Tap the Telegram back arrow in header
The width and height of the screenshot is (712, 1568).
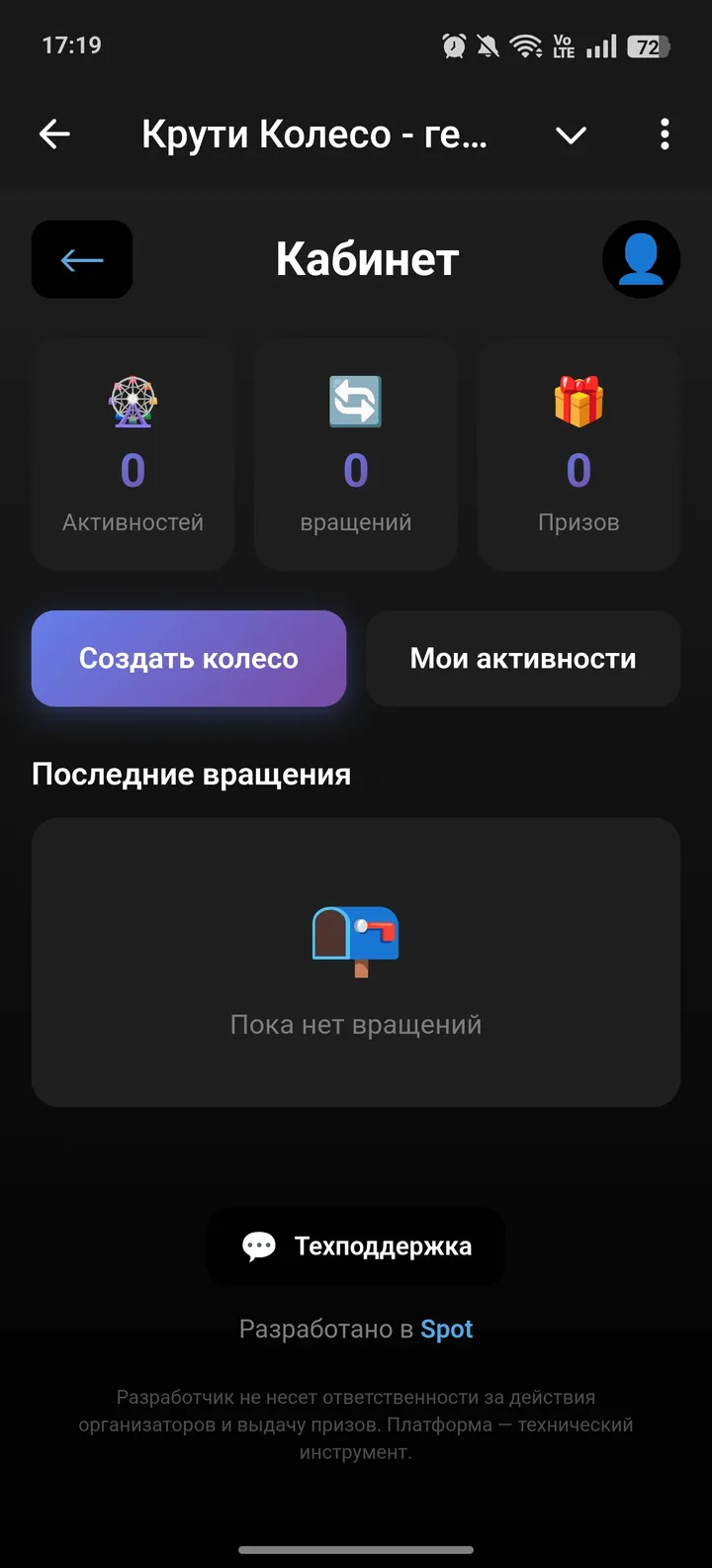click(54, 134)
